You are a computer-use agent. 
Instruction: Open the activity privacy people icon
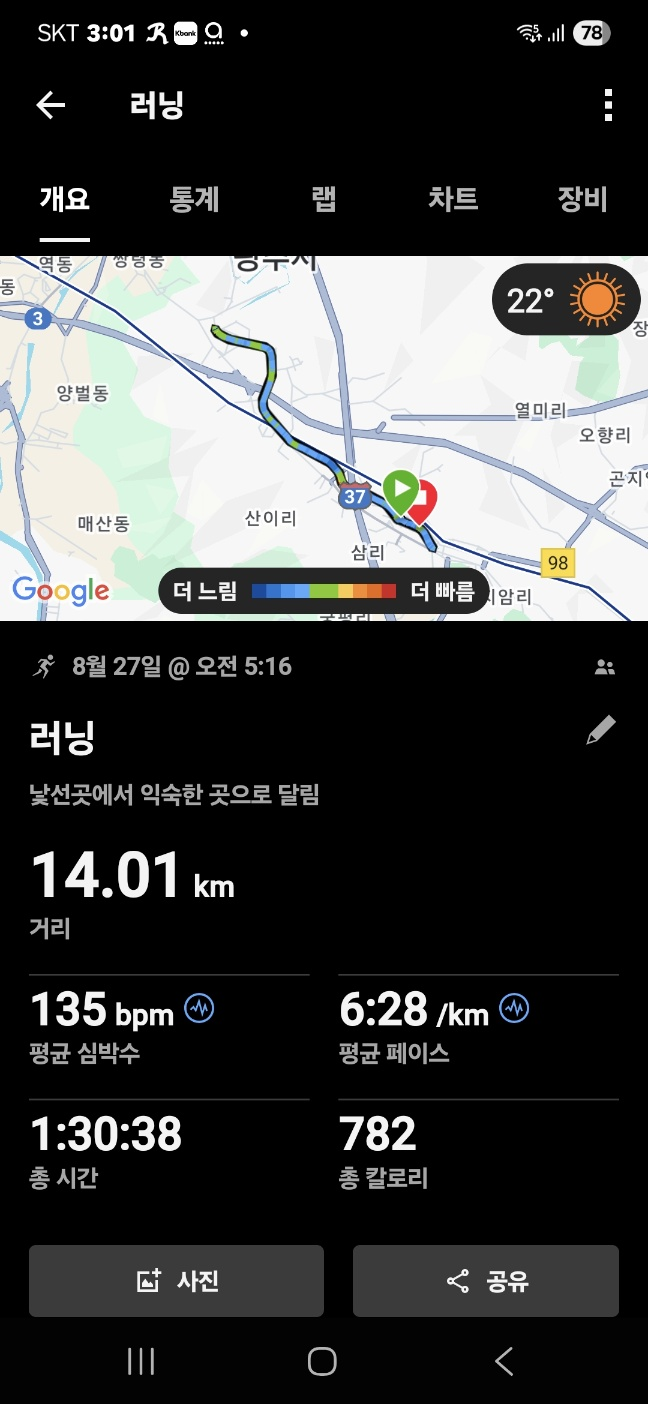(604, 667)
